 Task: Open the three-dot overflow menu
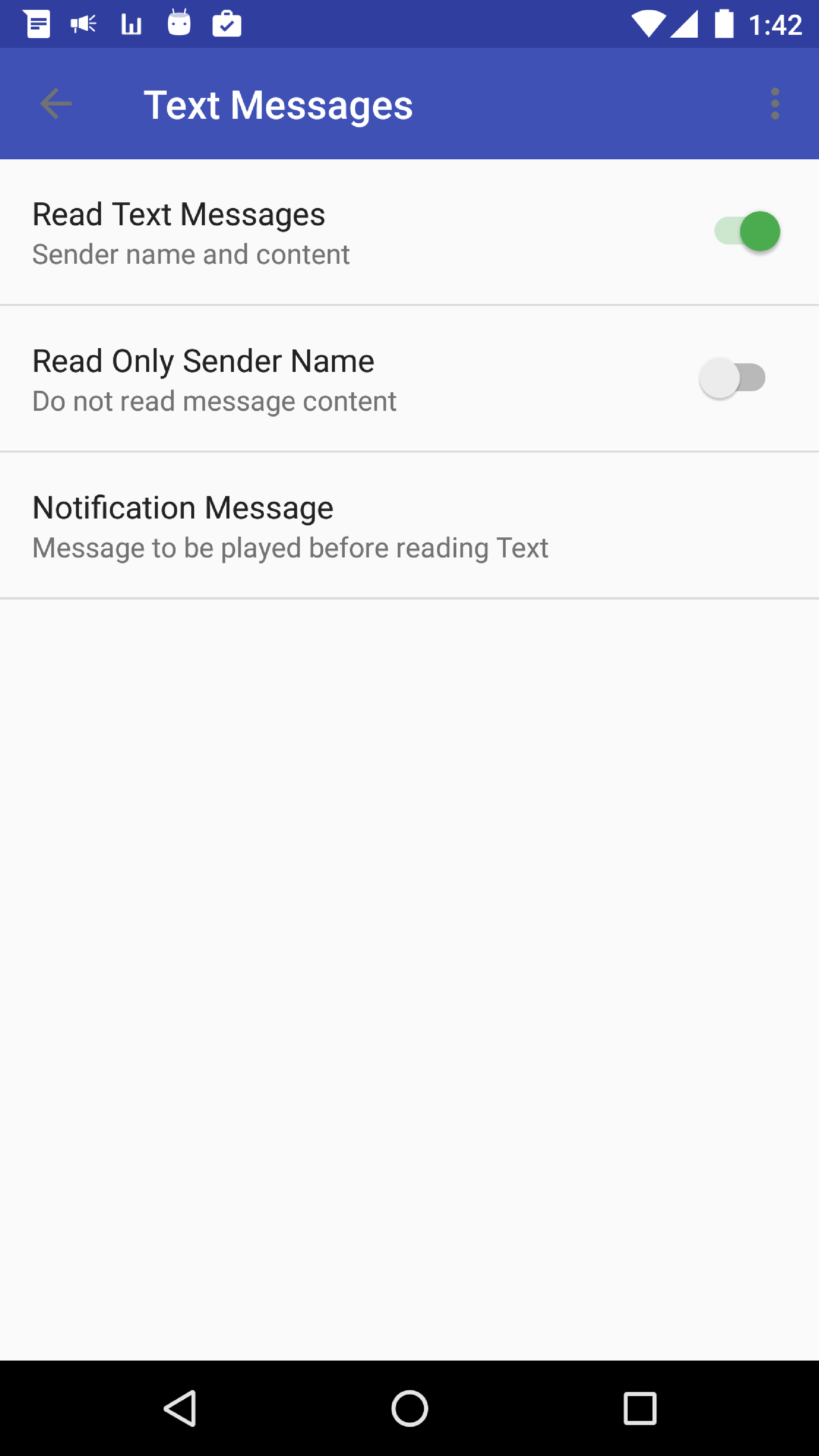[774, 104]
